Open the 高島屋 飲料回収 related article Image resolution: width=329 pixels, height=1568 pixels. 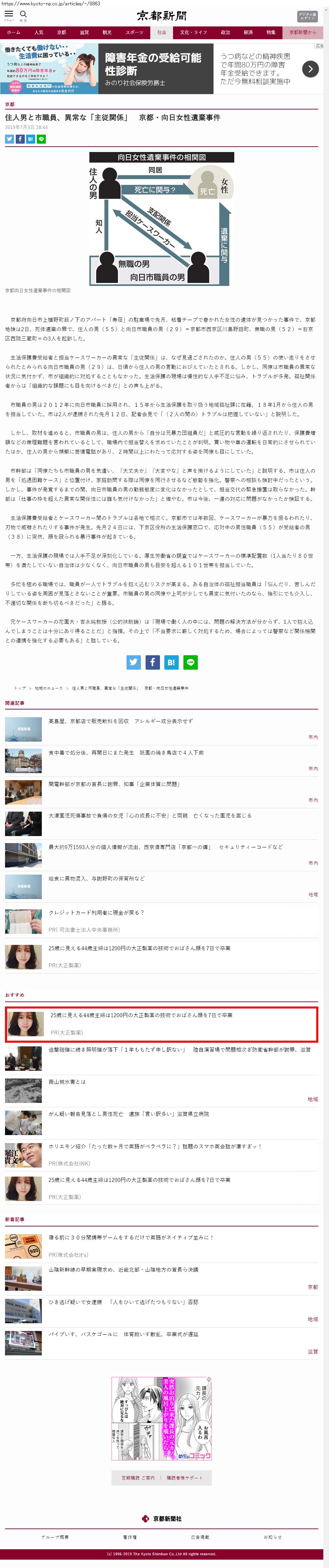point(120,721)
